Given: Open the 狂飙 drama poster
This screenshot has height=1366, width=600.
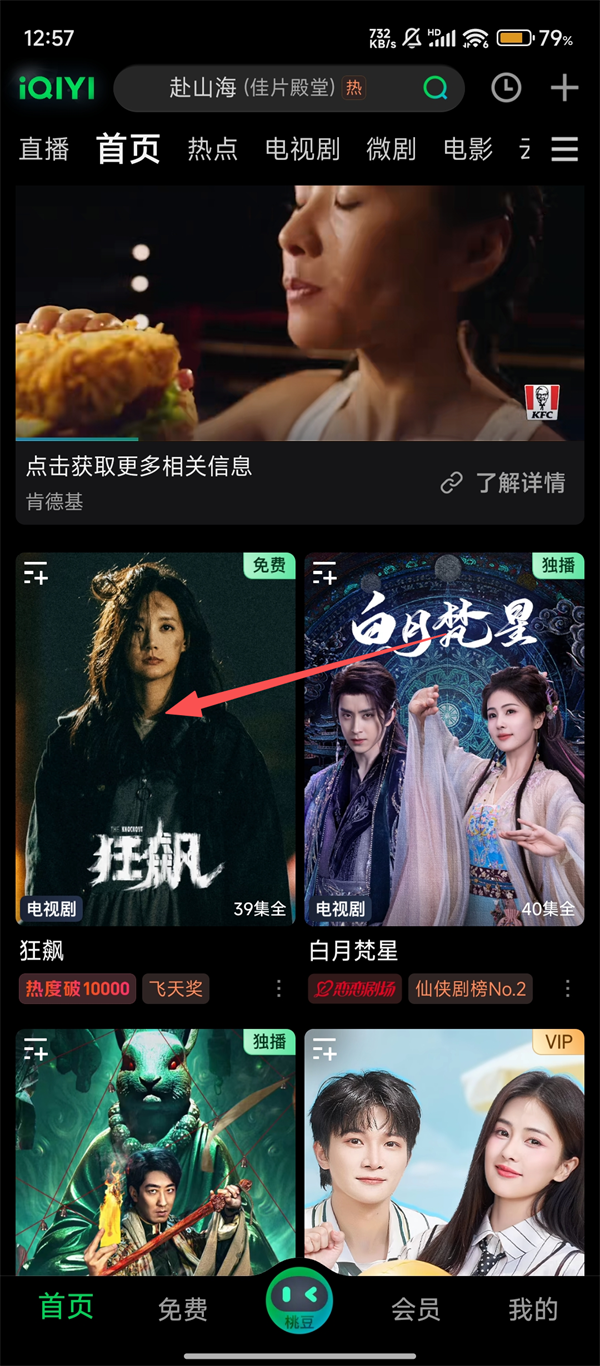Looking at the screenshot, I should pos(155,740).
